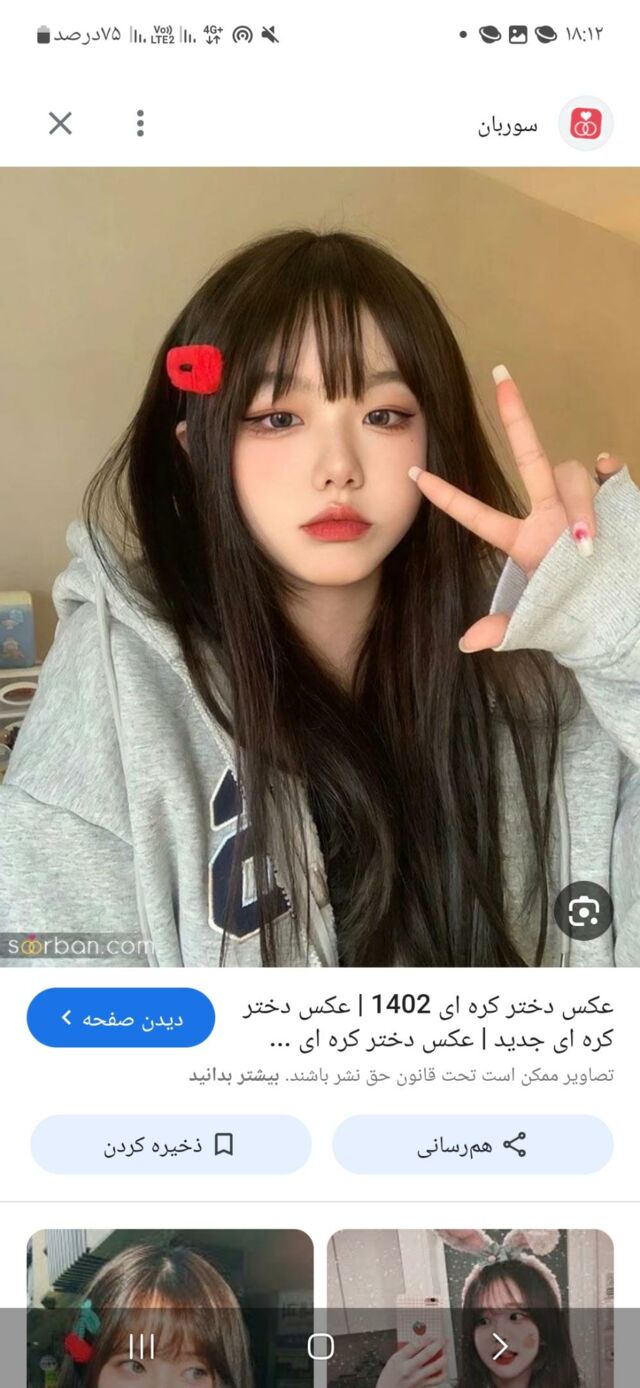The height and width of the screenshot is (1388, 640).
Task: Close the image viewer with the X
Action: click(x=61, y=123)
